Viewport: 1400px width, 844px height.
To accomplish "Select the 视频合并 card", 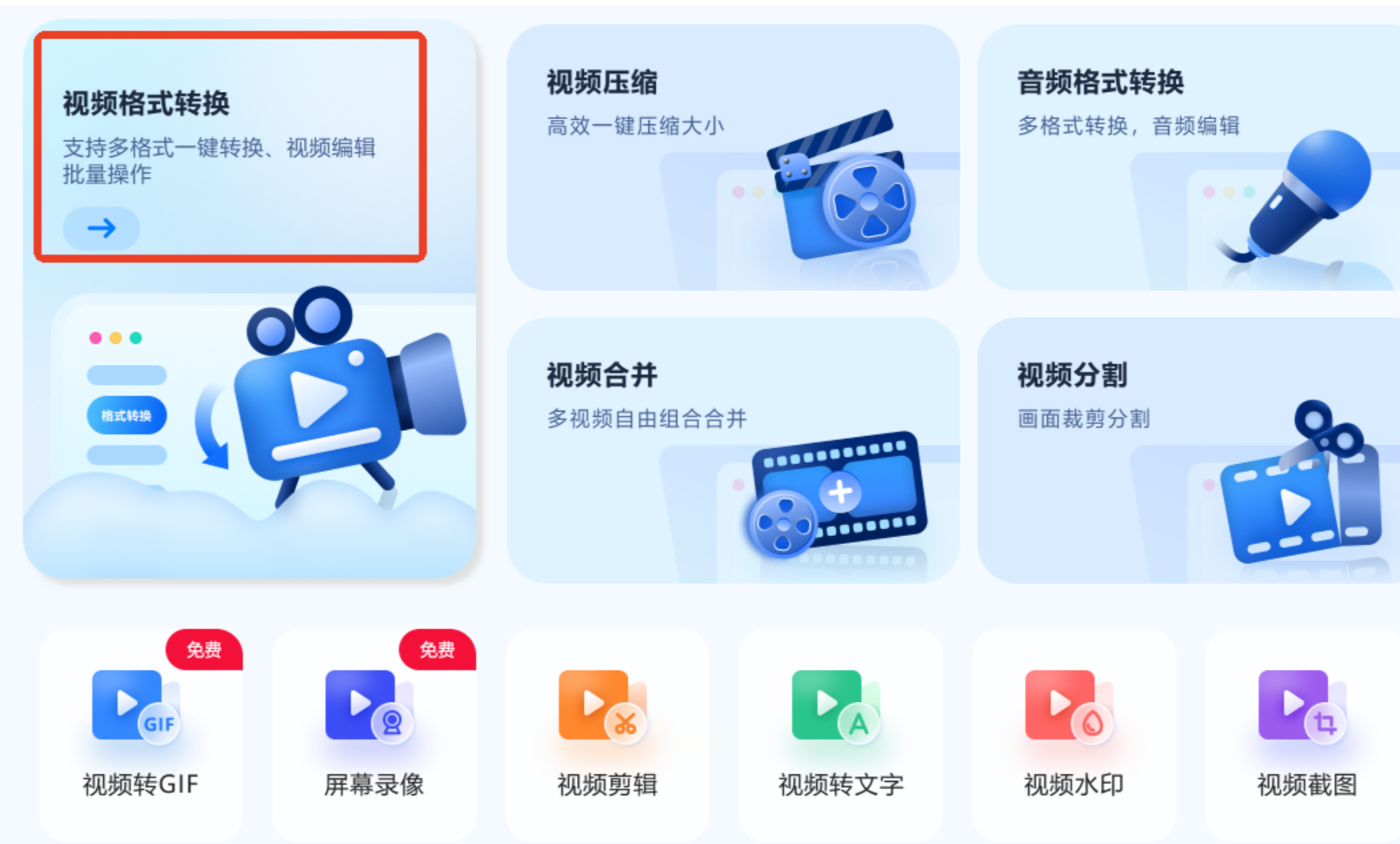I will click(732, 450).
